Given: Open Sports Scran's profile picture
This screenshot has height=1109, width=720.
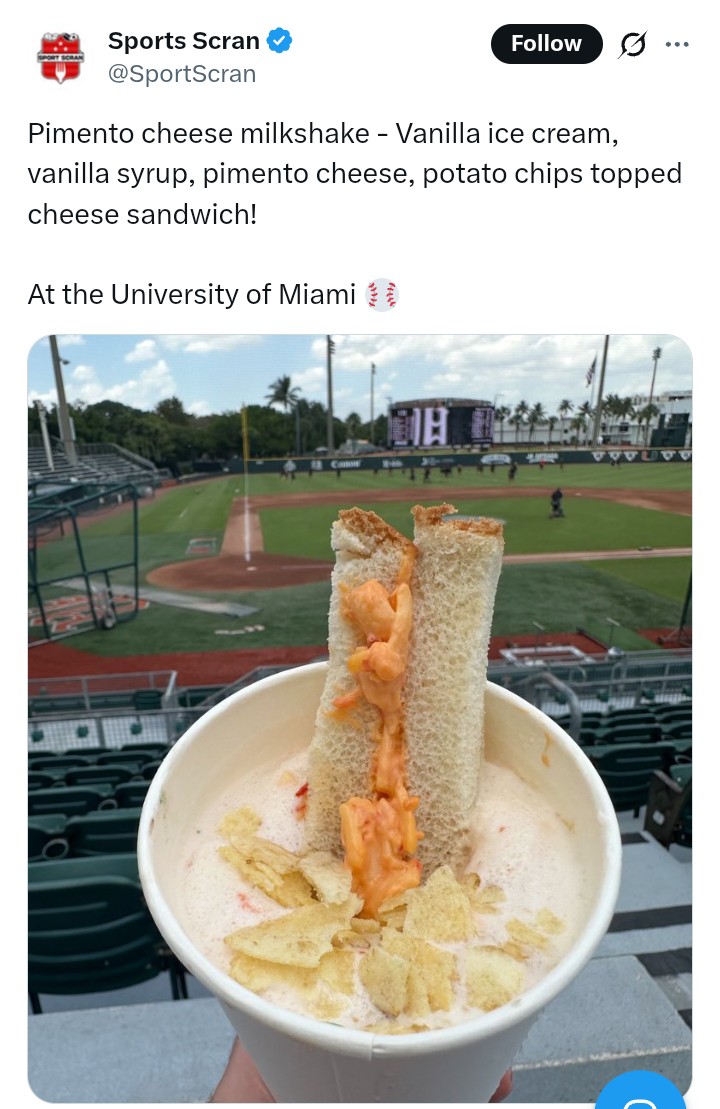Looking at the screenshot, I should (61, 57).
